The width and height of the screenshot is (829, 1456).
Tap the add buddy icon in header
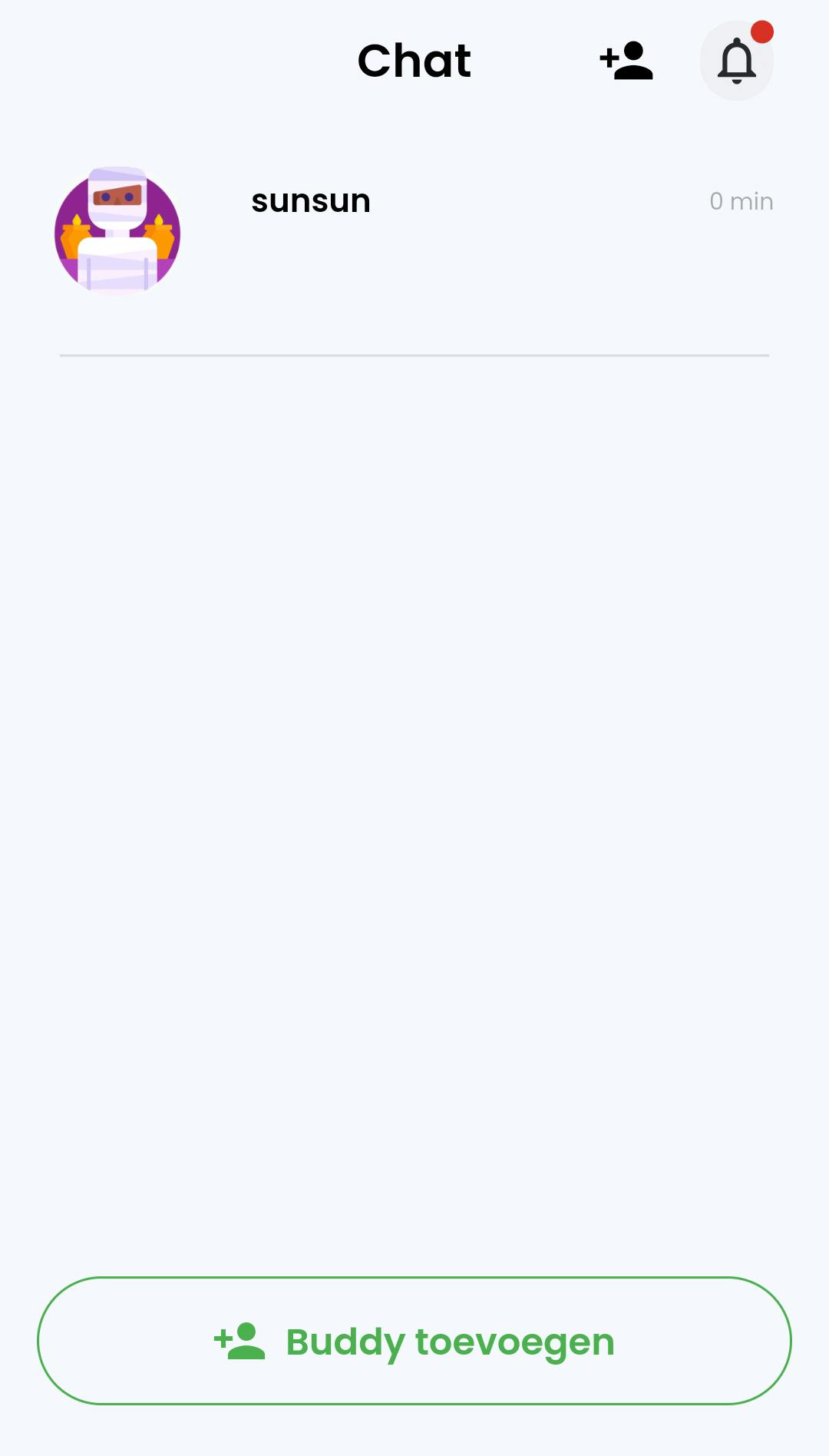(626, 61)
